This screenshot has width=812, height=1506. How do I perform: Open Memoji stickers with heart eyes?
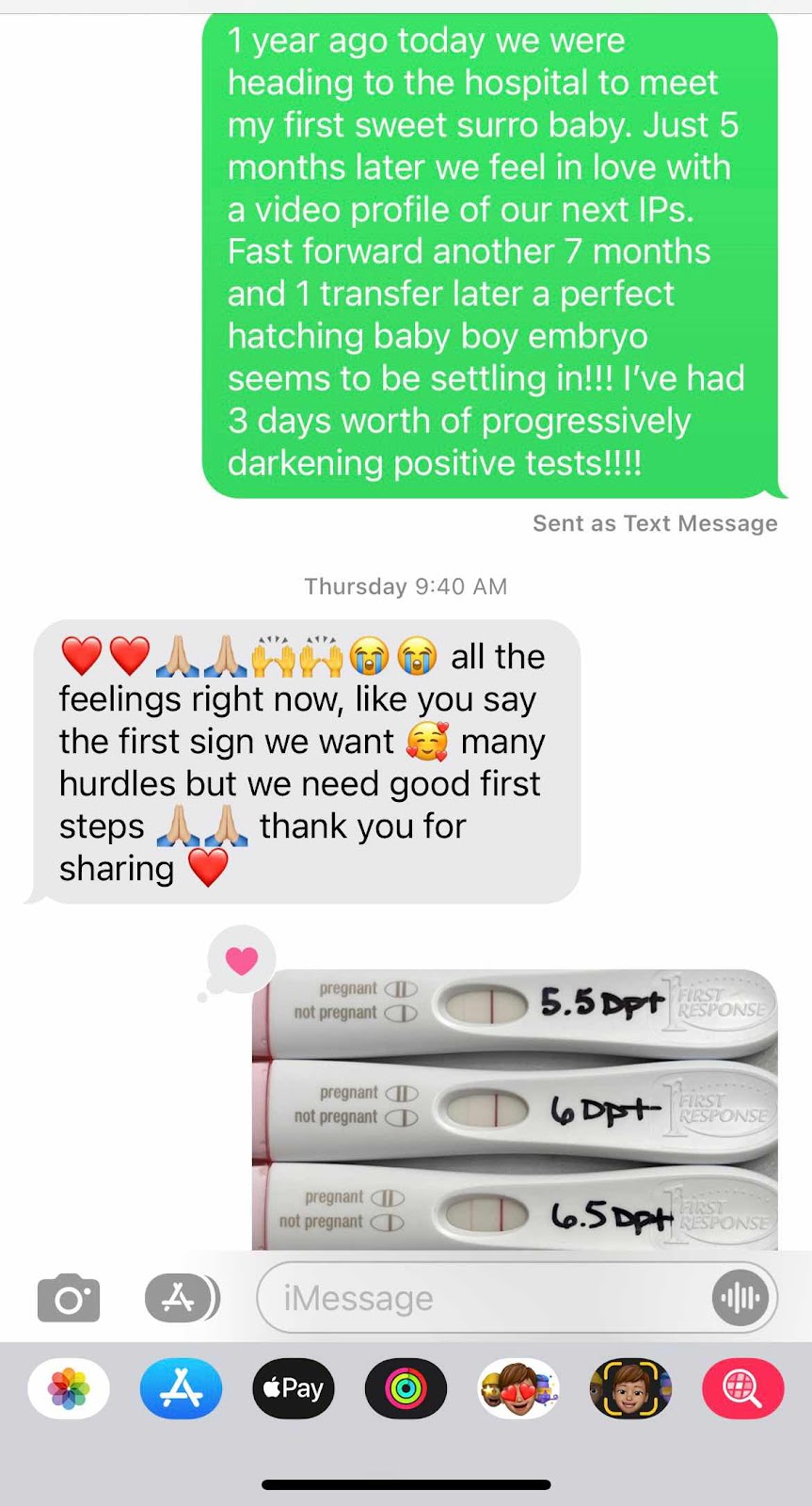click(518, 1388)
